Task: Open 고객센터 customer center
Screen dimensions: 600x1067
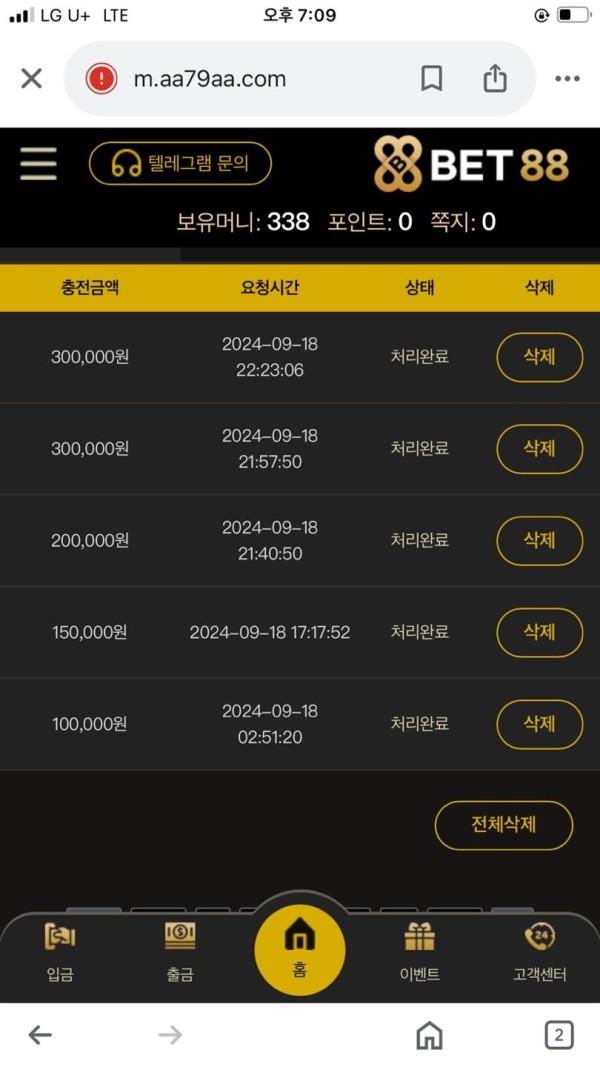Action: (x=540, y=951)
